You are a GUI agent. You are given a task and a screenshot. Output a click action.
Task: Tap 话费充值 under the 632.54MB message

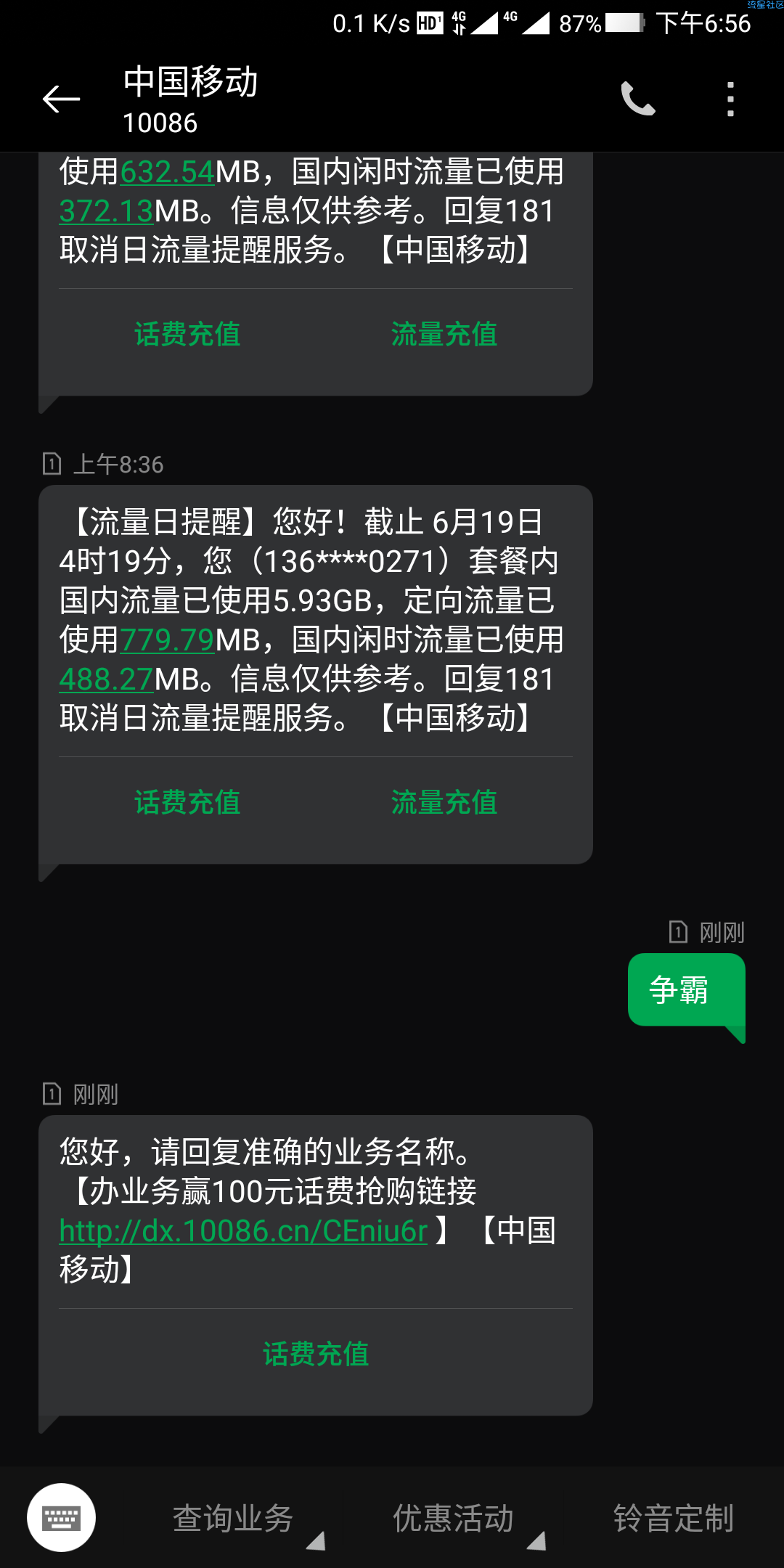pos(187,335)
